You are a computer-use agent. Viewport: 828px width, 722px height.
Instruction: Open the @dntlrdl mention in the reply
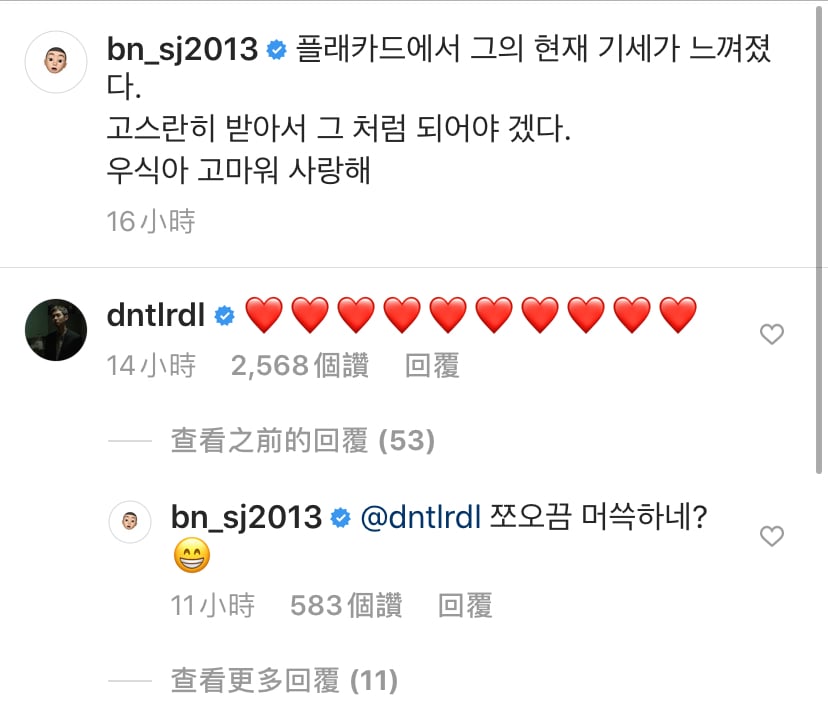tap(420, 517)
